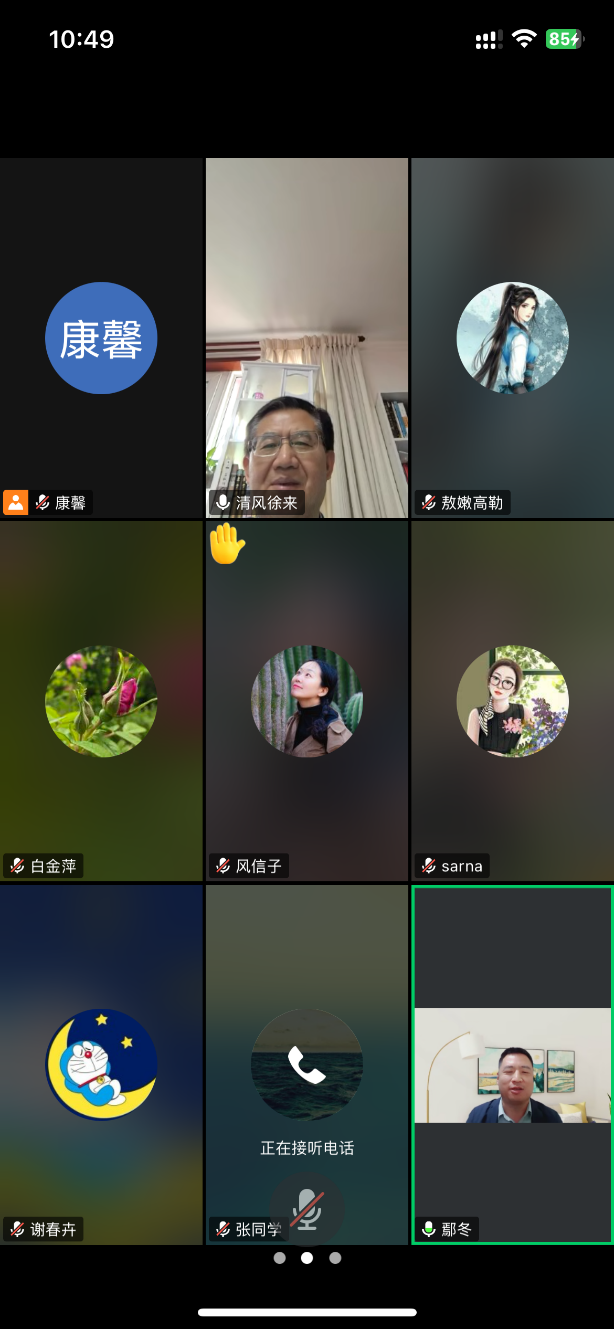Open 康馨's participant tile
Viewport: 614px width, 1329px height.
click(x=101, y=338)
